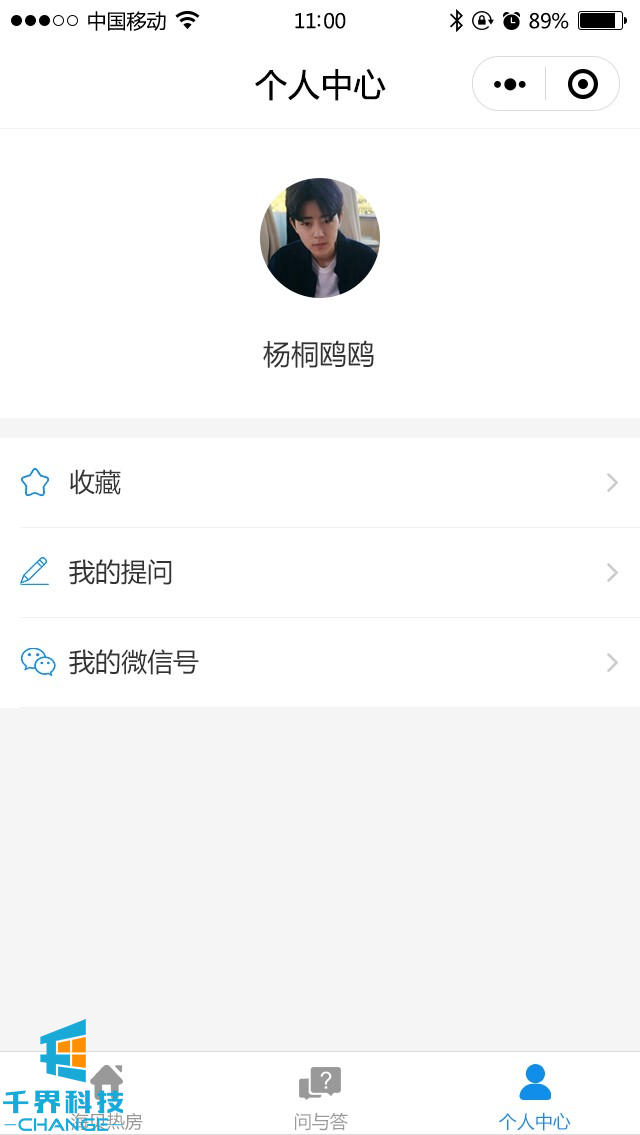Screen dimensions: 640x1135
Task: Select the 个人中心 tab
Action: click(534, 1095)
